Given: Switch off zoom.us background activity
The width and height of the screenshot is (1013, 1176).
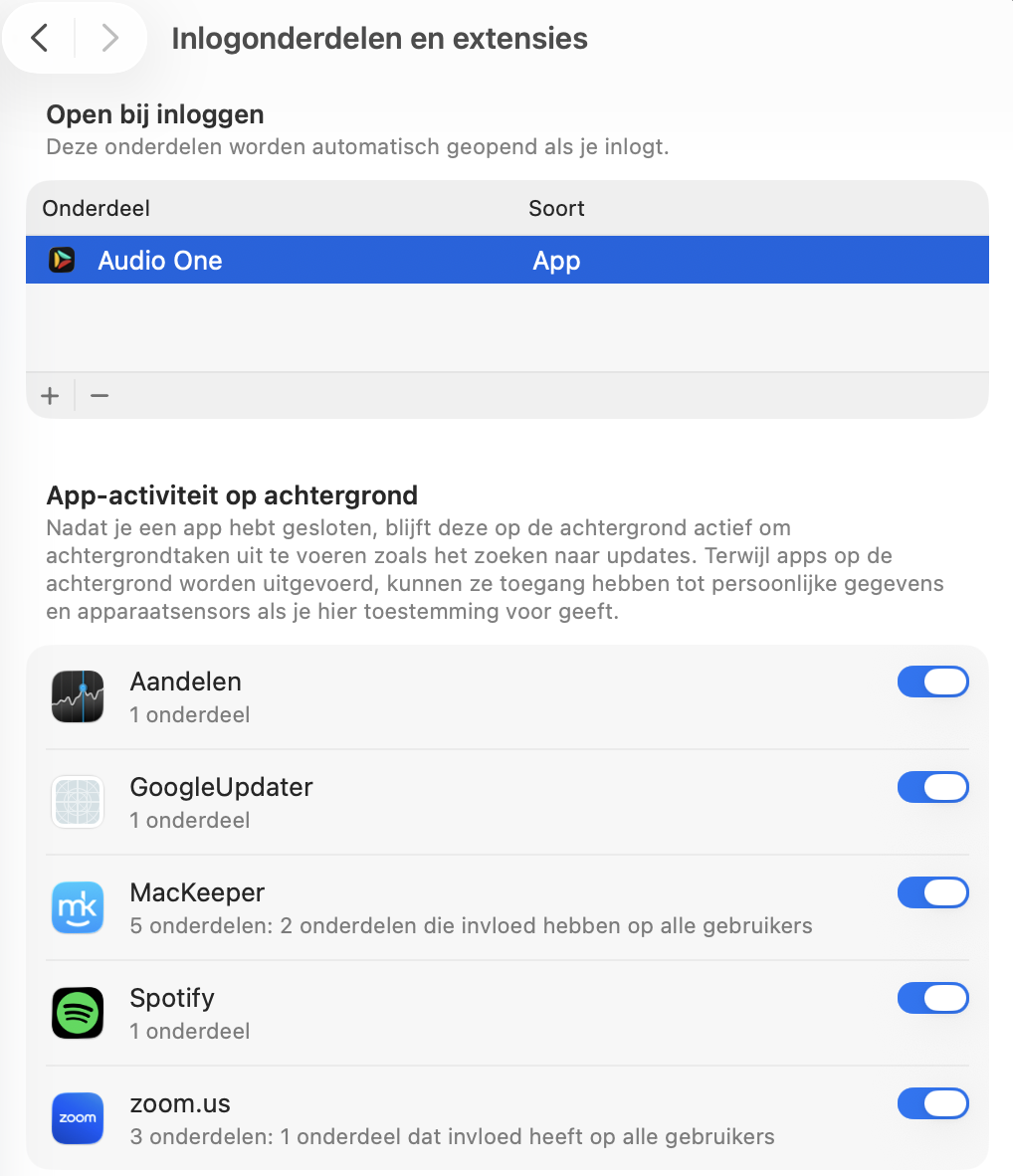Looking at the screenshot, I should coord(932,1103).
